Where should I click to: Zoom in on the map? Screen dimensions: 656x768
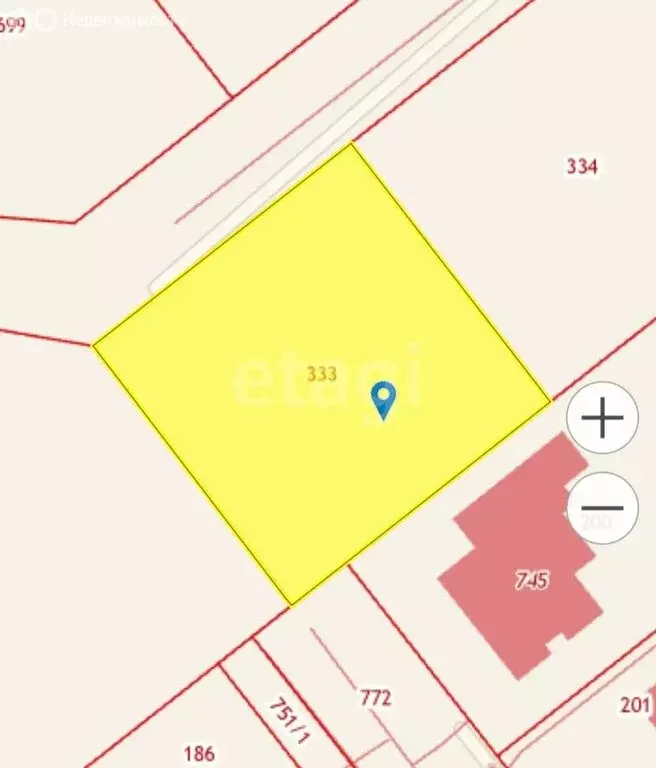[x=602, y=418]
